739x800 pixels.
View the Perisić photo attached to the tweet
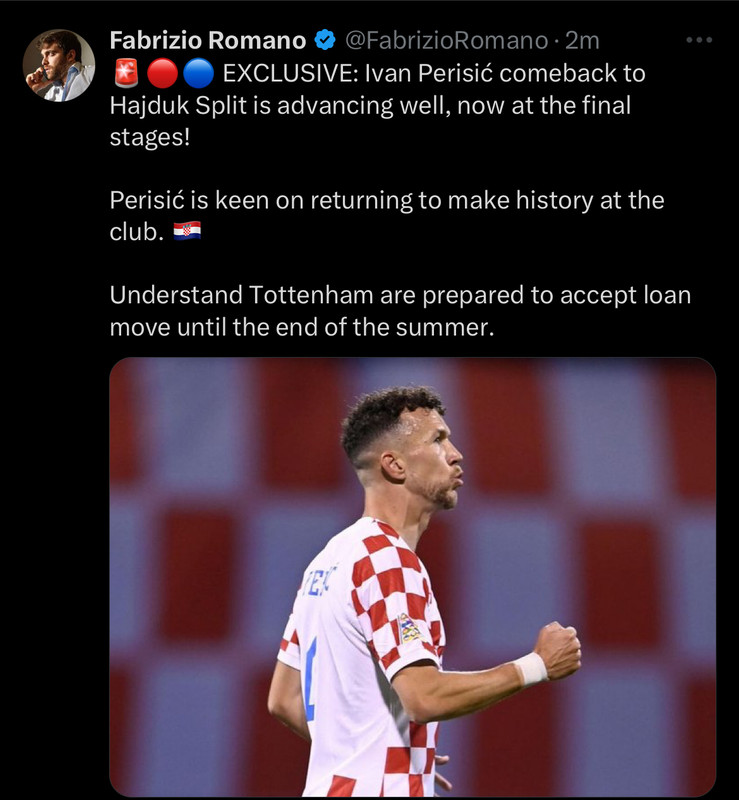pyautogui.click(x=412, y=576)
